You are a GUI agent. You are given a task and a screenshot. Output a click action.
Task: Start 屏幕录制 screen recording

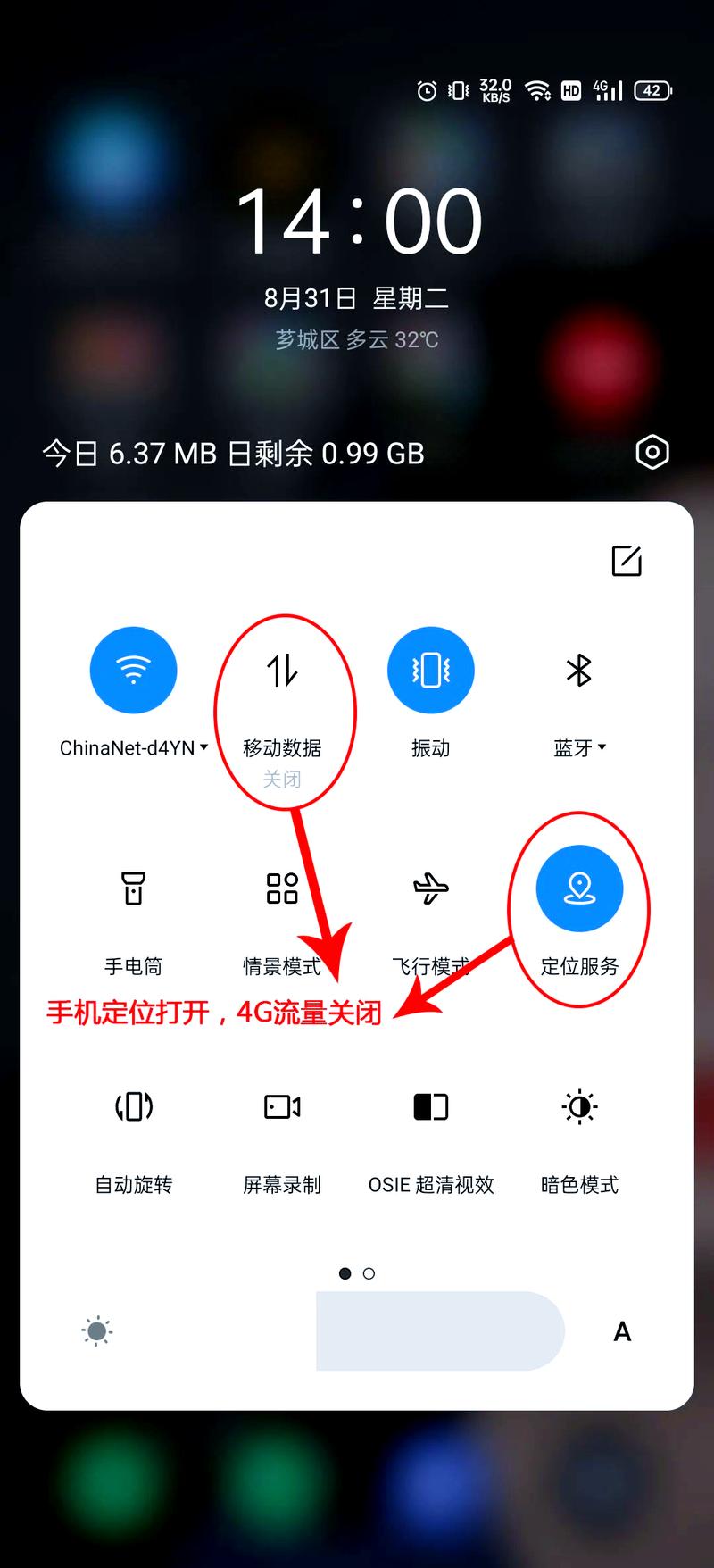pos(282,1107)
